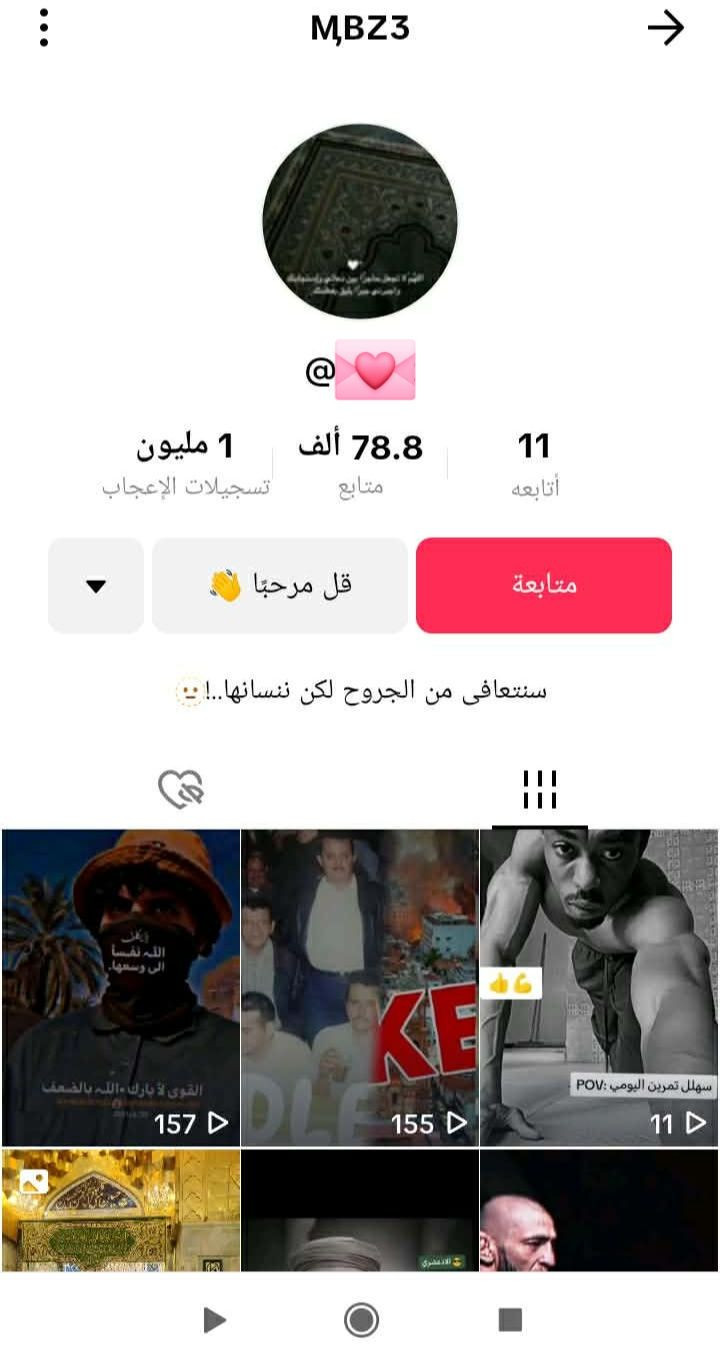The width and height of the screenshot is (720, 1367).
Task: Tap the قل مرحبًا say hello button
Action: 280,585
